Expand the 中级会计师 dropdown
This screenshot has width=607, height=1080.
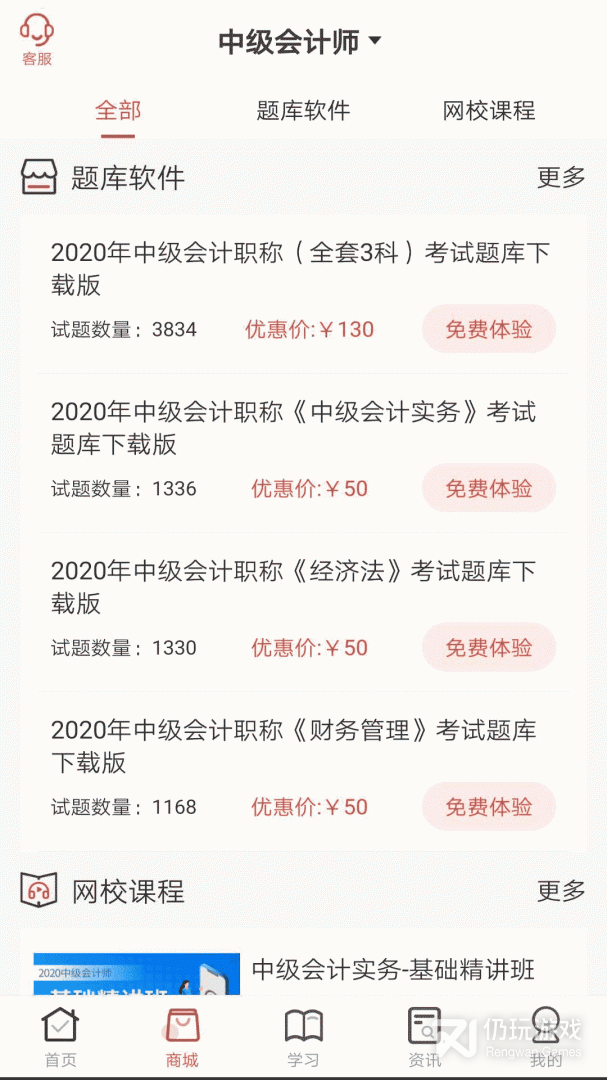[x=300, y=42]
